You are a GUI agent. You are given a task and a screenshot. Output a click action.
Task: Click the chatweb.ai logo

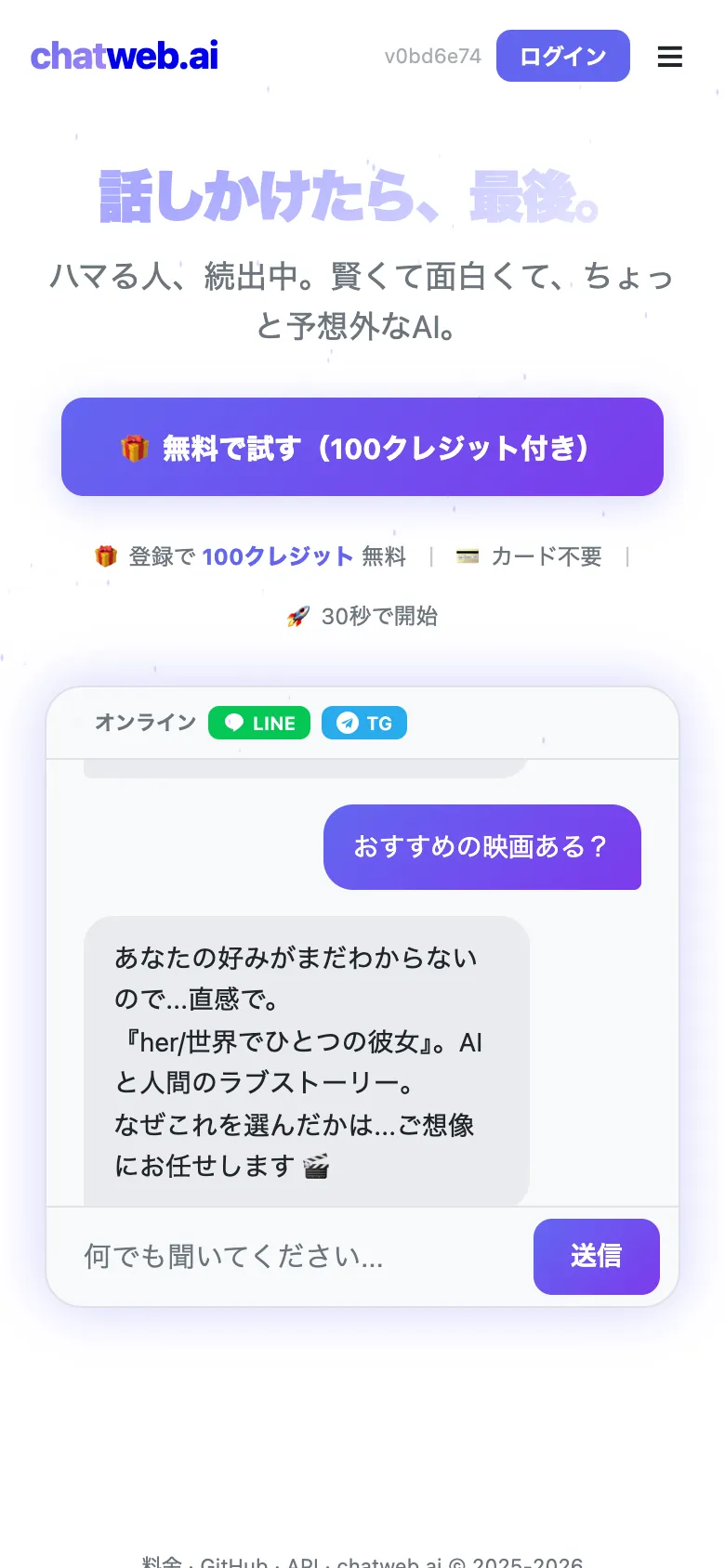[x=124, y=56]
